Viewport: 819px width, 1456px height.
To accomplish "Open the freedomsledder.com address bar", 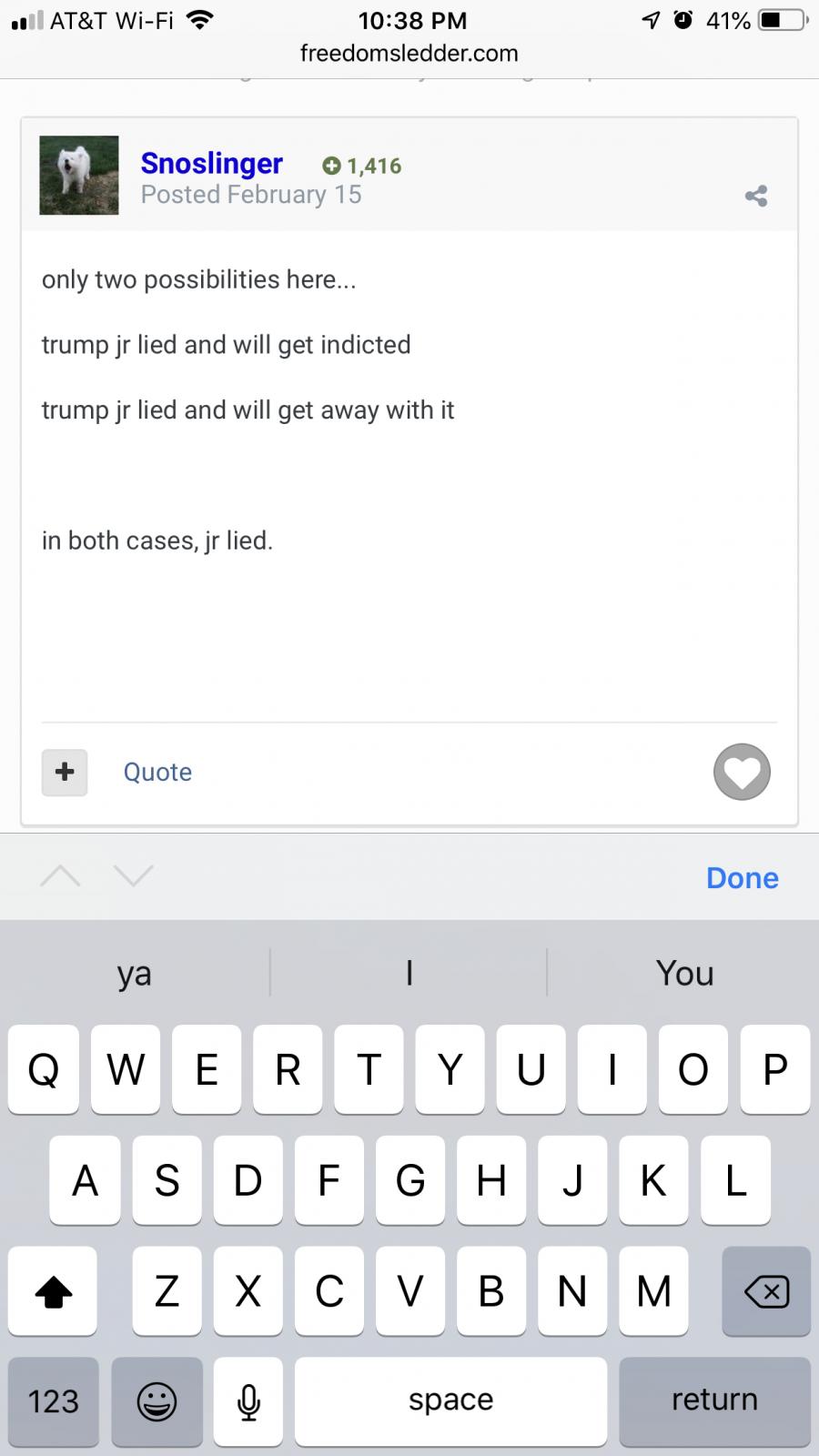I will tap(409, 53).
